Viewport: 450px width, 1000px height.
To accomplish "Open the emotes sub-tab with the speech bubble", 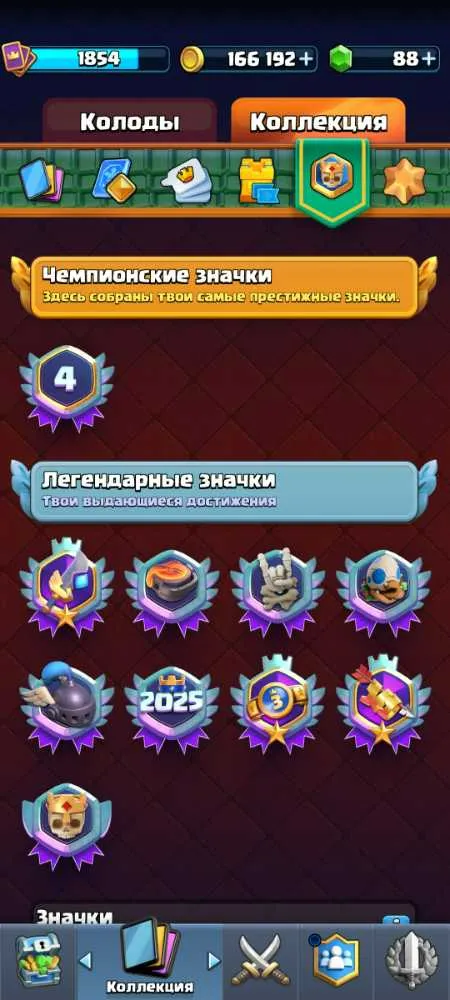I will 185,180.
